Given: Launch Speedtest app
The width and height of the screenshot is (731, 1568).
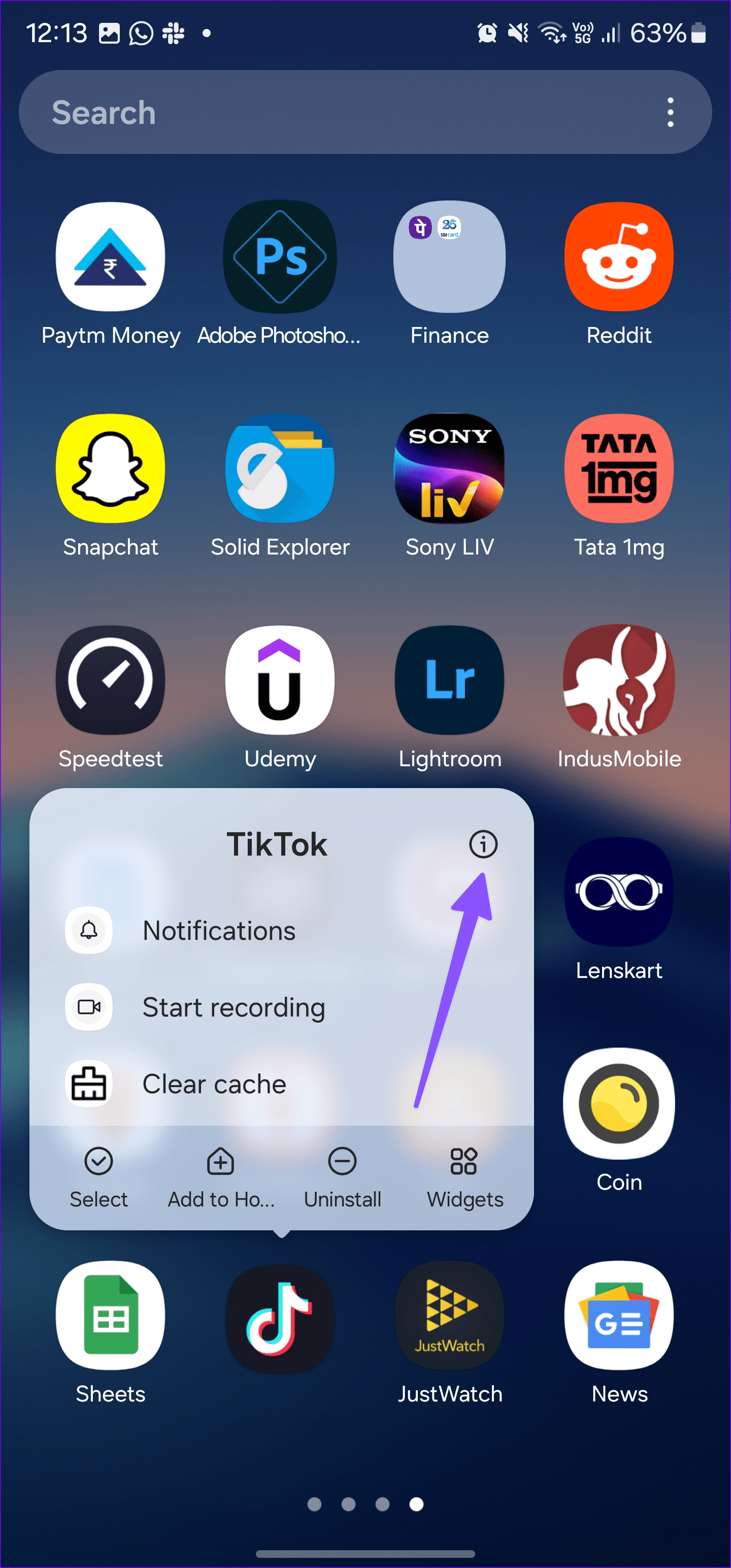Looking at the screenshot, I should (110, 680).
